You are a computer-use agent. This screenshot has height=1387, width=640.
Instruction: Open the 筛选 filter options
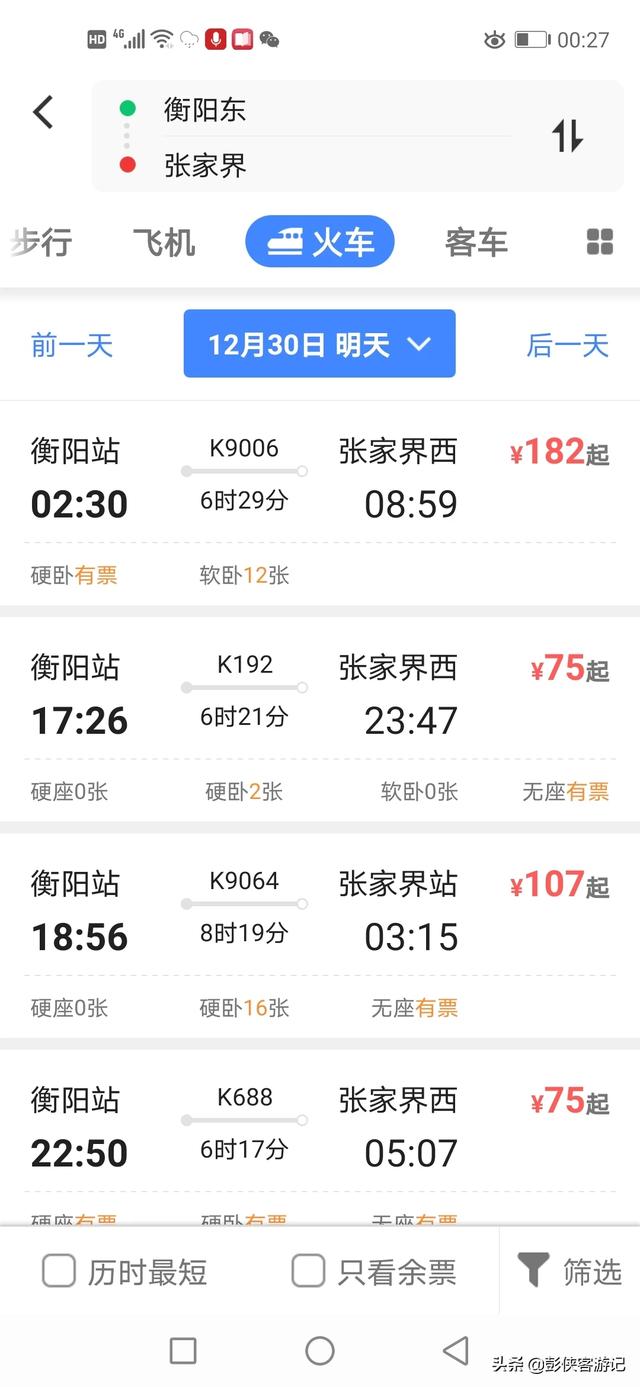(x=570, y=1271)
